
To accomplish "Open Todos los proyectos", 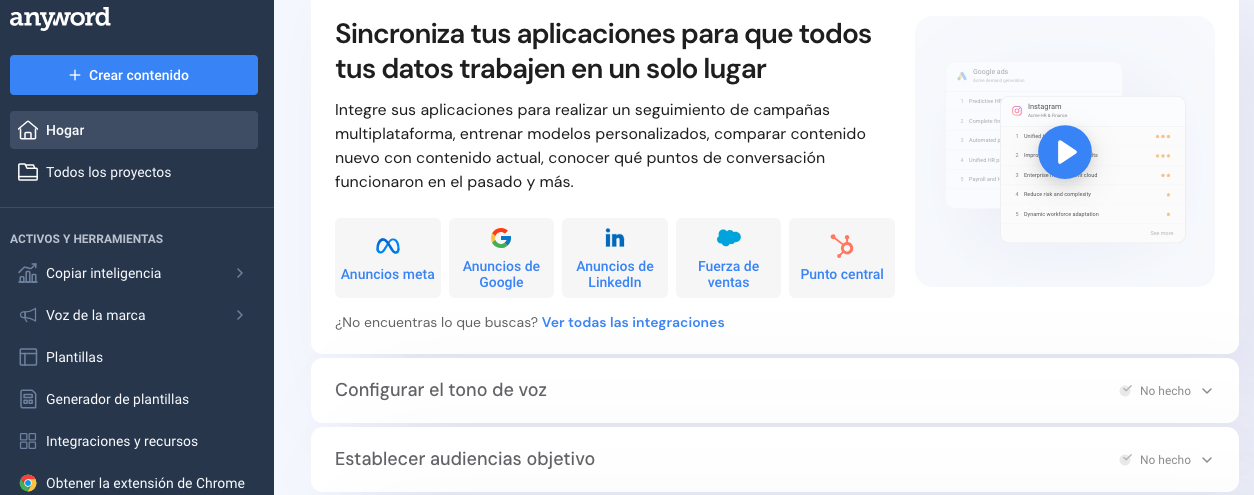I will [x=108, y=172].
